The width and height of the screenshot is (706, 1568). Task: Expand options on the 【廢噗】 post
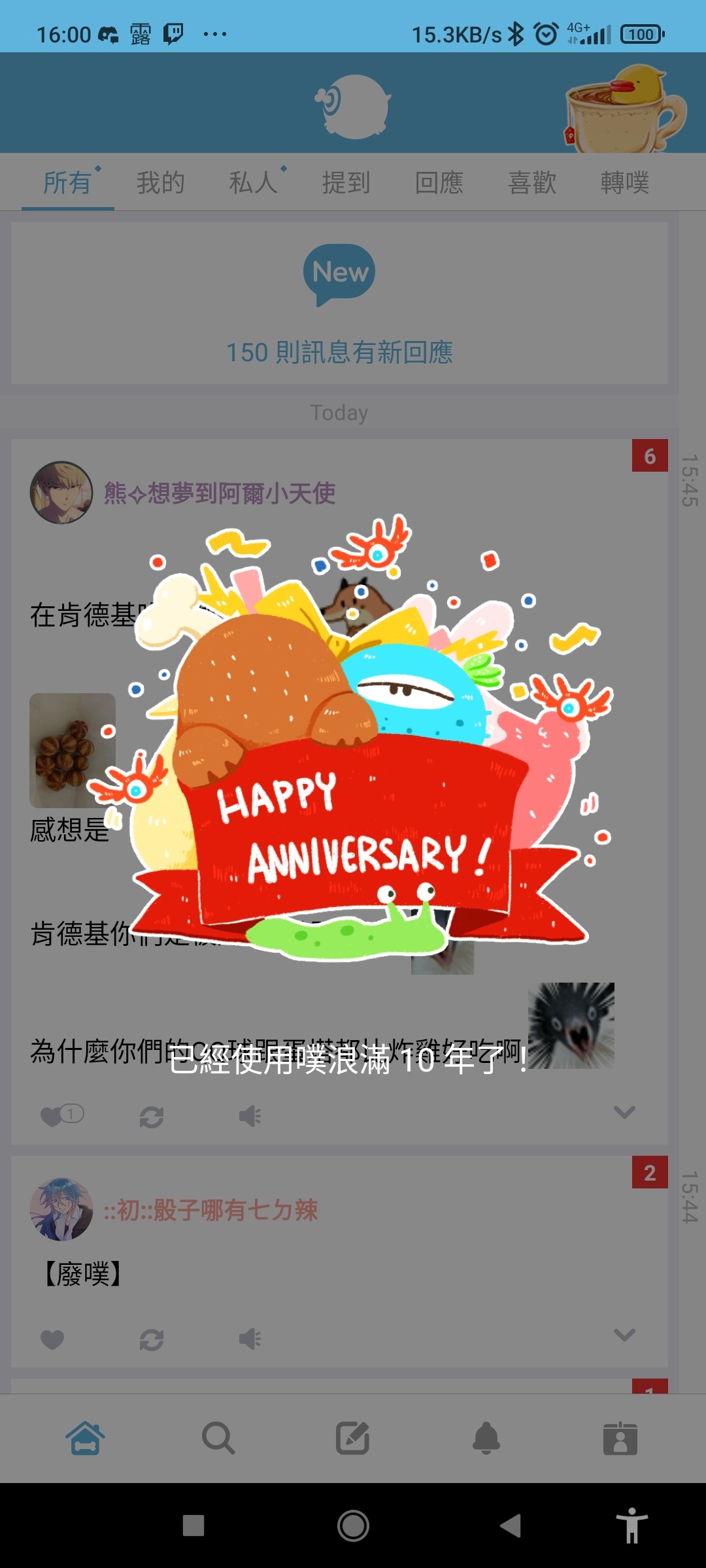[624, 1335]
